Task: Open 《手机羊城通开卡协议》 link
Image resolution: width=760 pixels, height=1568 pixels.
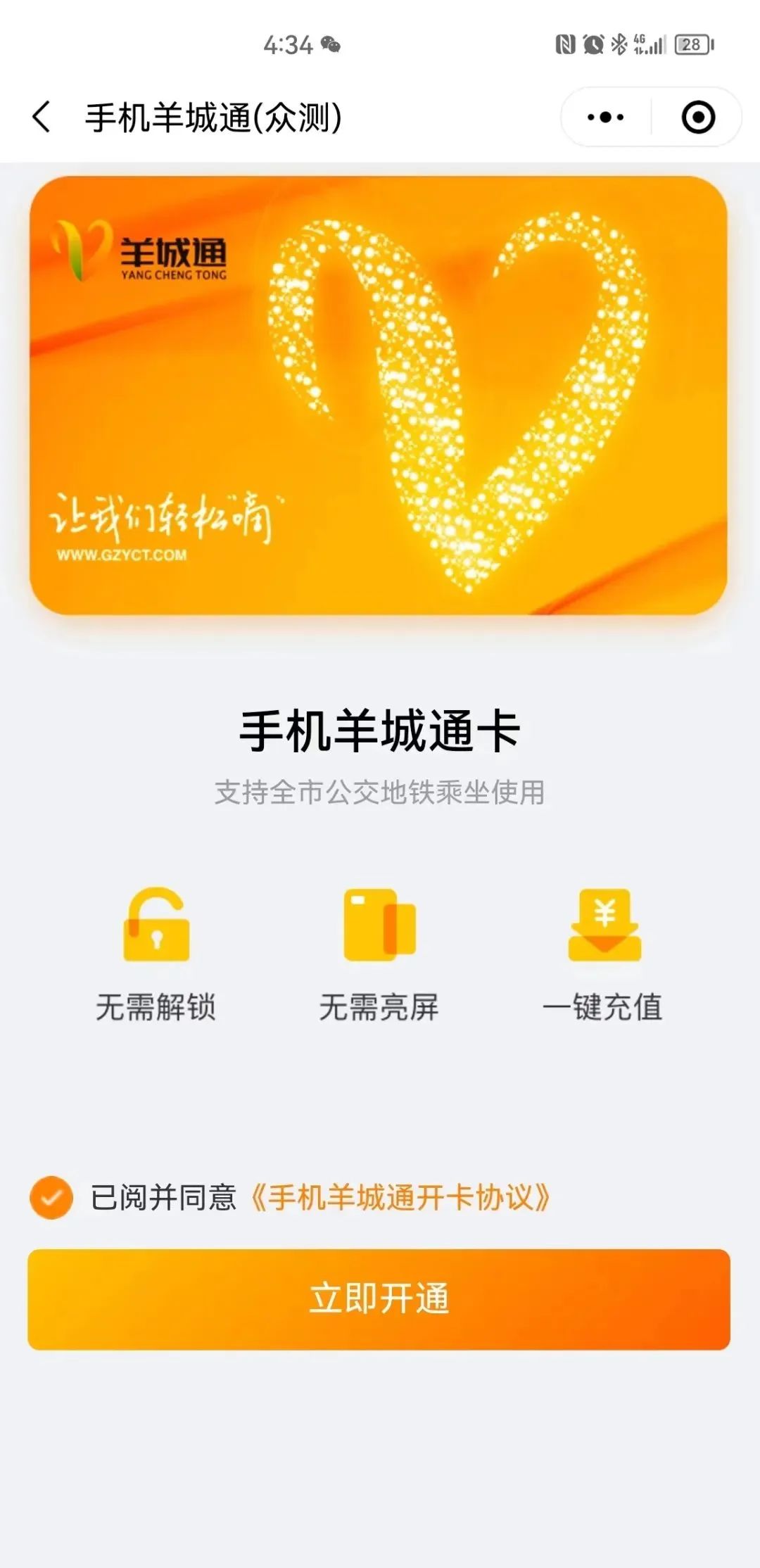Action: coord(399,1197)
